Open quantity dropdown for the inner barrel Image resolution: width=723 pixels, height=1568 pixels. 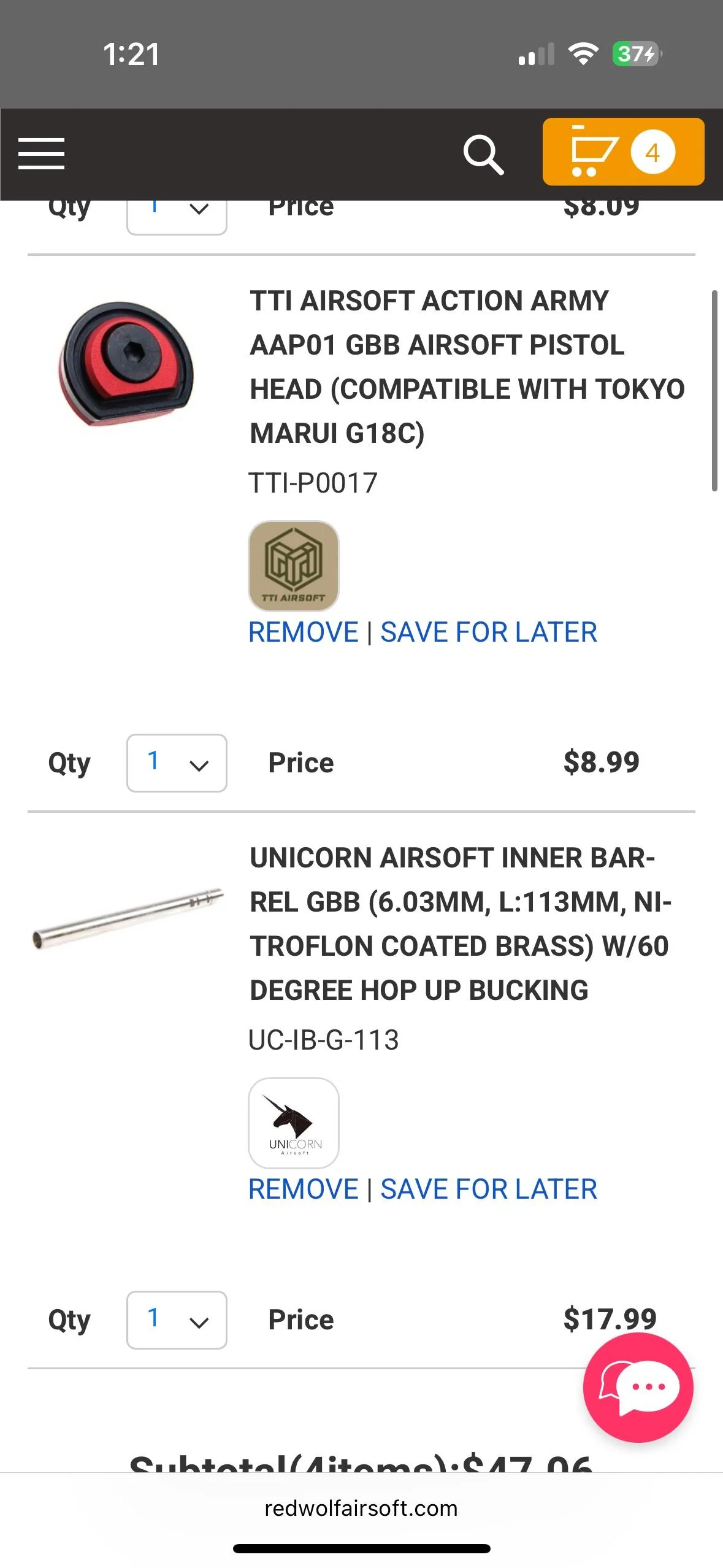(x=177, y=1320)
